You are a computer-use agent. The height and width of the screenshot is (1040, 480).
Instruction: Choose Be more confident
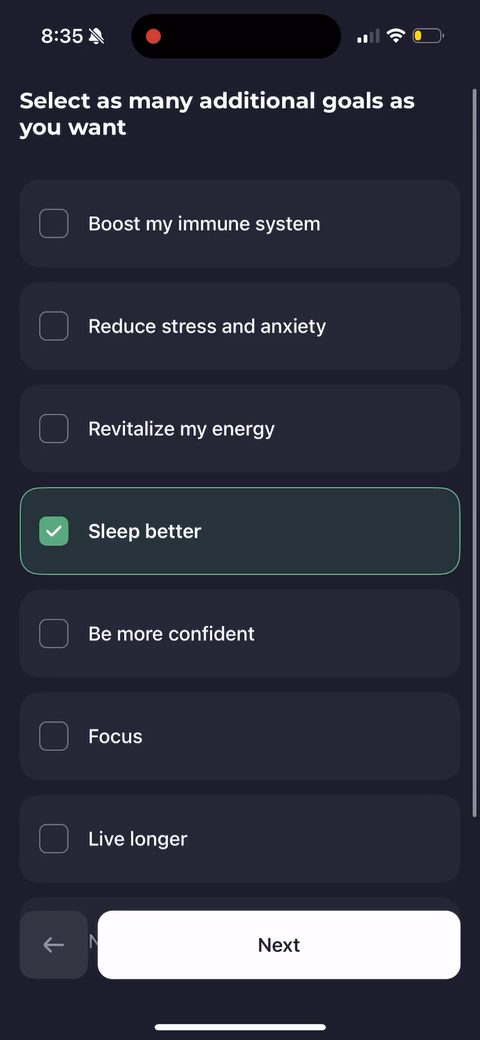[x=239, y=633]
